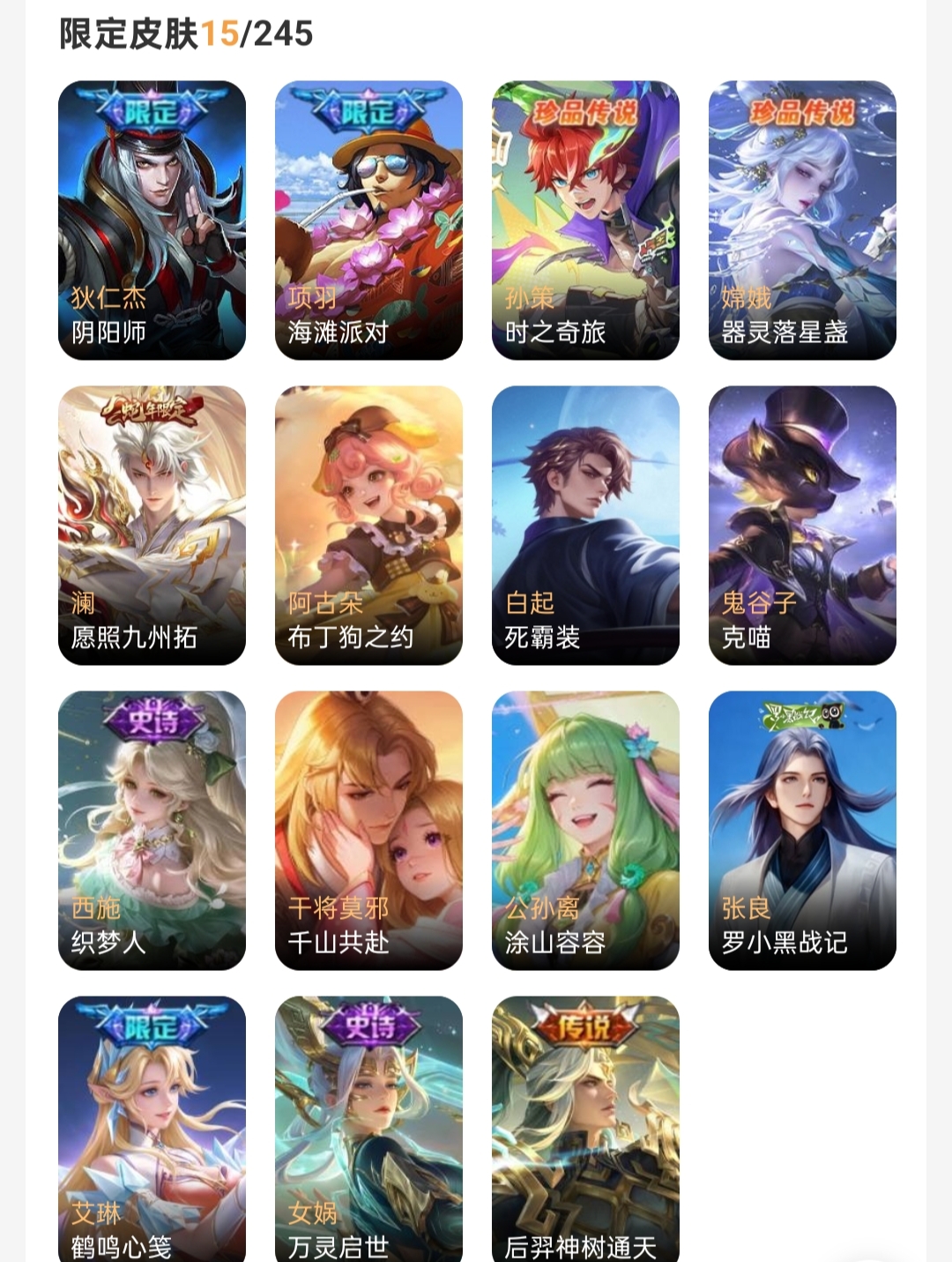View 后羿 神树通天 legendary skin

[585, 1129]
